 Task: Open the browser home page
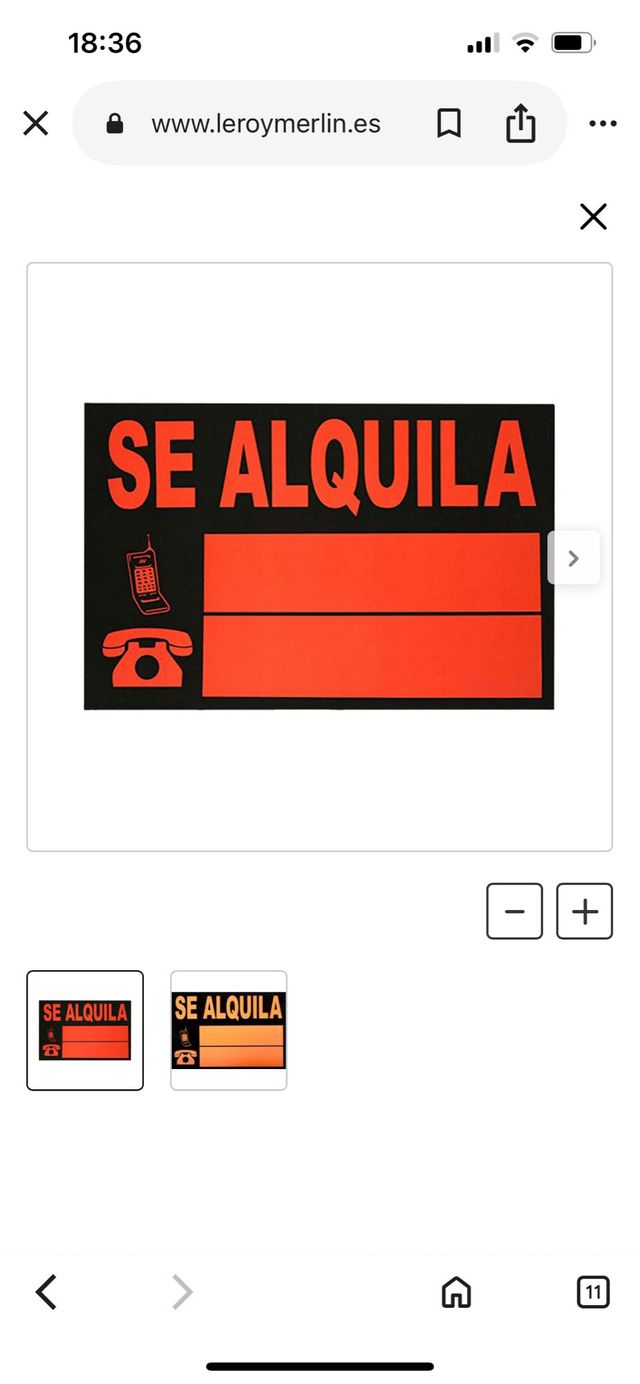tap(456, 1292)
